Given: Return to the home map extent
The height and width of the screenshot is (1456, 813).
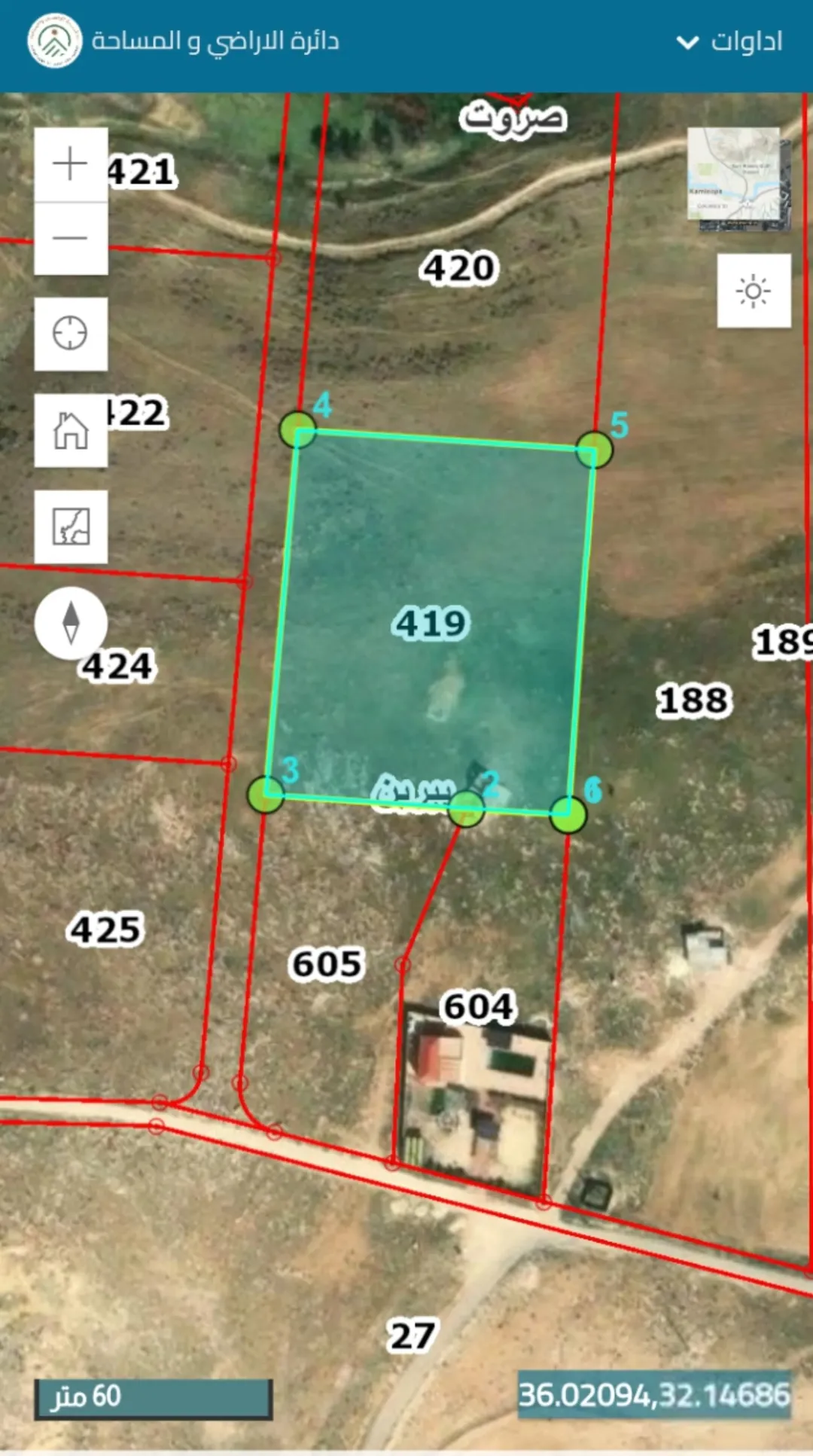Looking at the screenshot, I should (x=71, y=431).
